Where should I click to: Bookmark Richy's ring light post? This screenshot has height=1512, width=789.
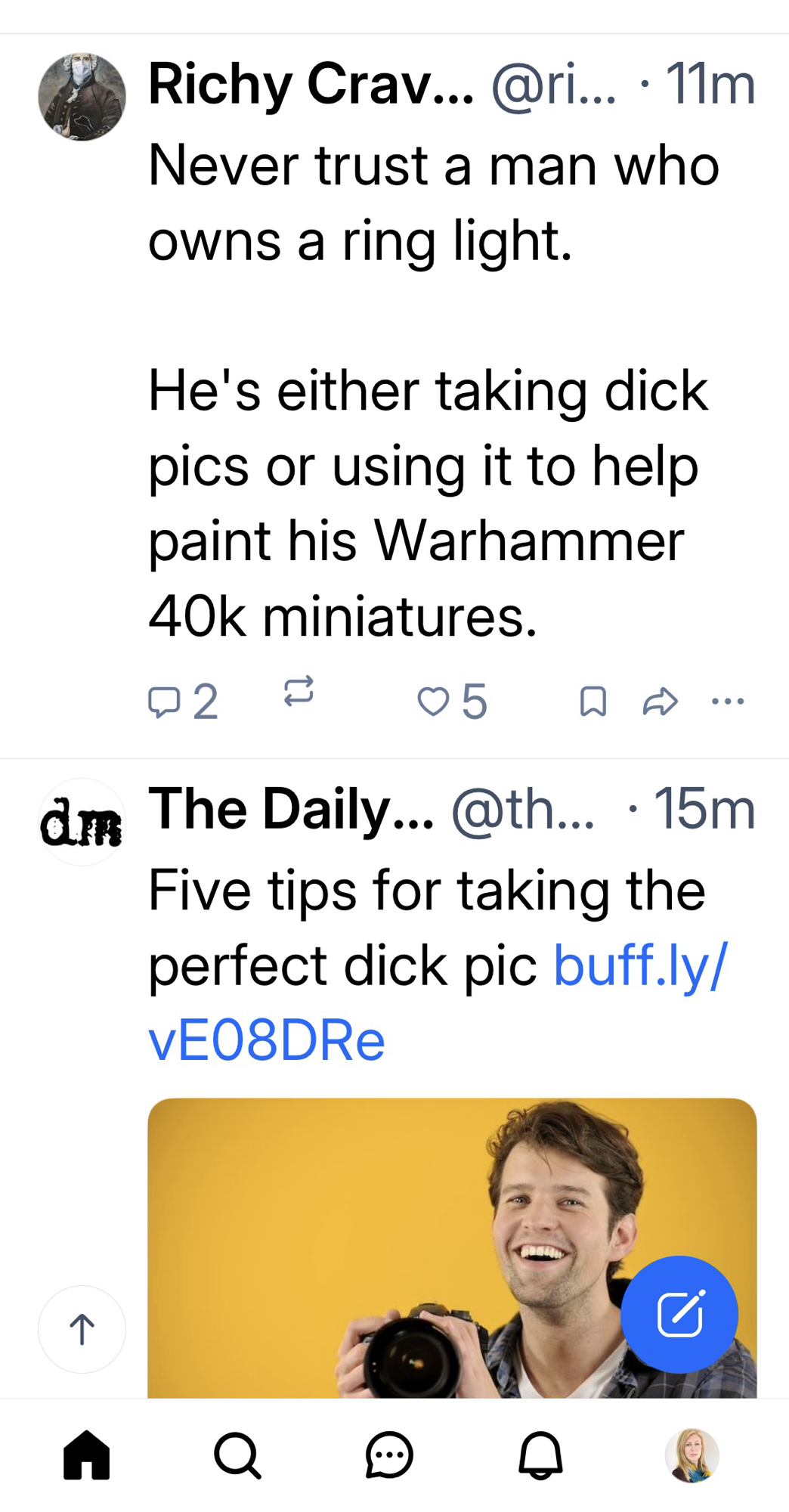click(x=593, y=702)
